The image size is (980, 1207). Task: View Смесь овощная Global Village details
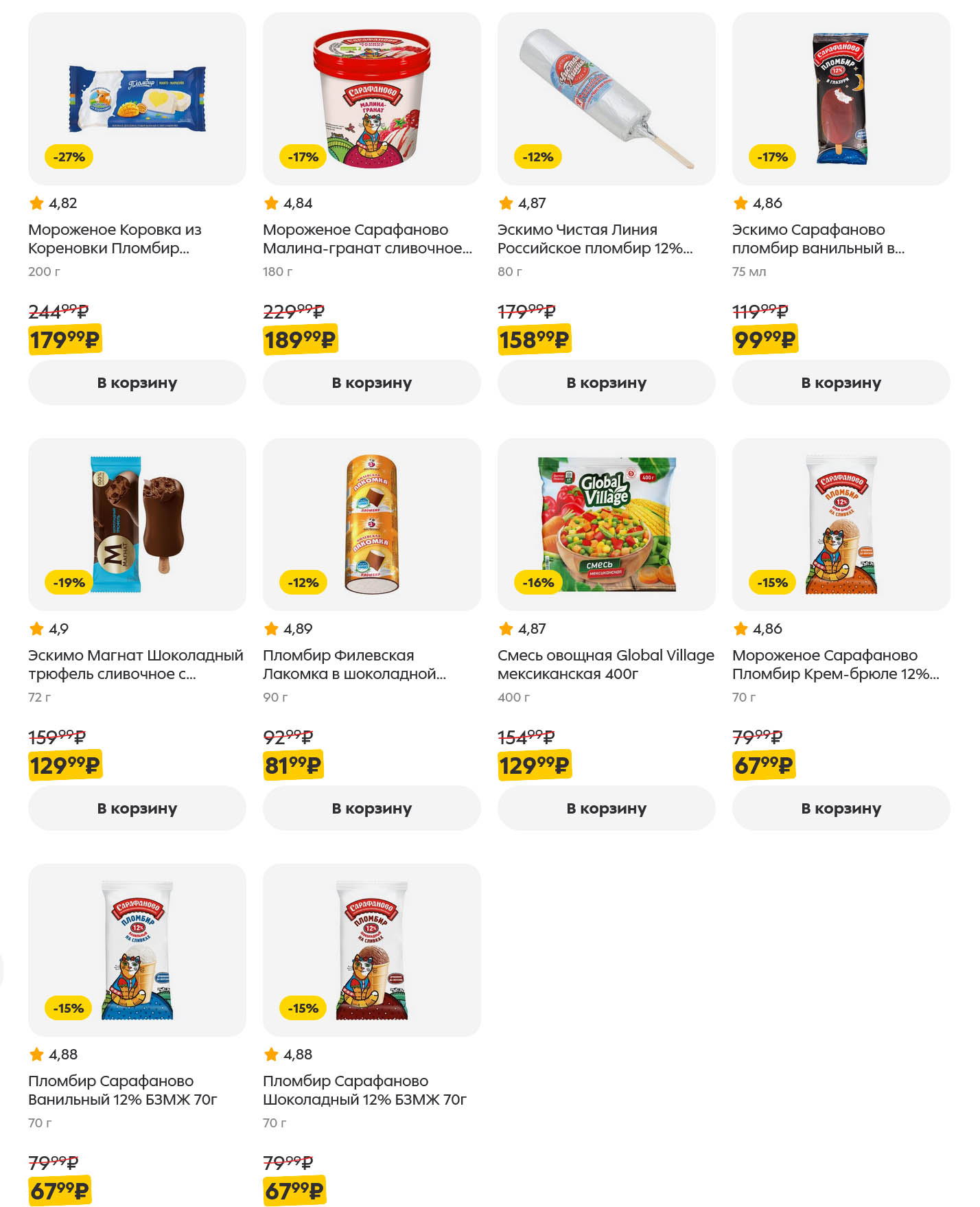(x=606, y=525)
